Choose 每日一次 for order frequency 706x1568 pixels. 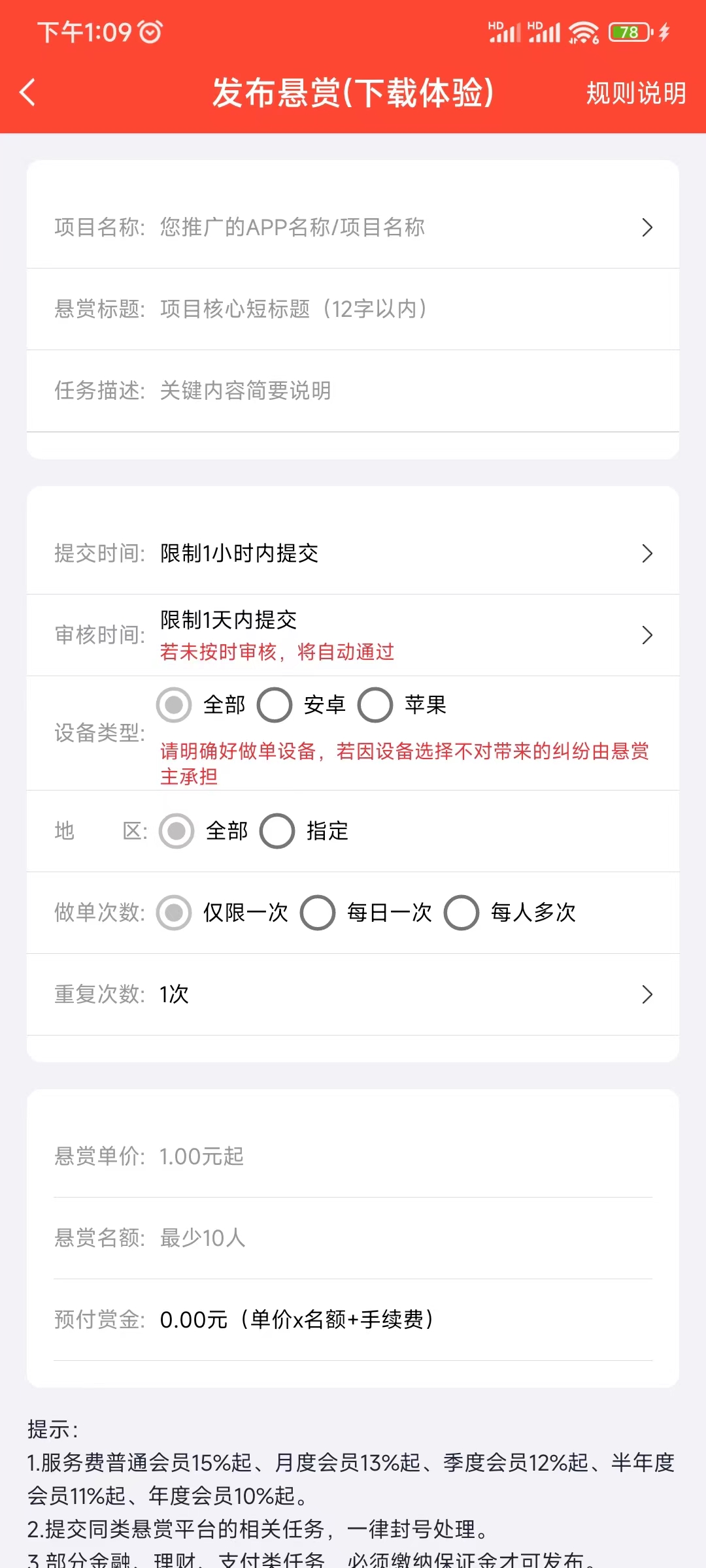click(x=318, y=913)
